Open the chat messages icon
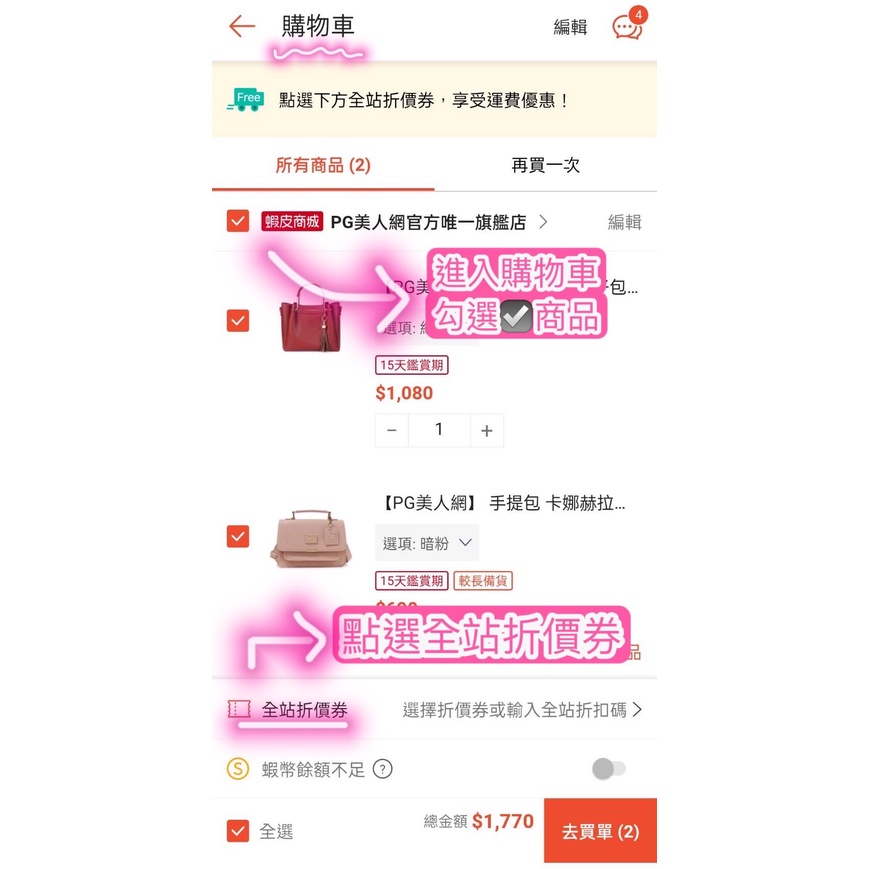Viewport: 869px width, 869px height. [x=629, y=24]
